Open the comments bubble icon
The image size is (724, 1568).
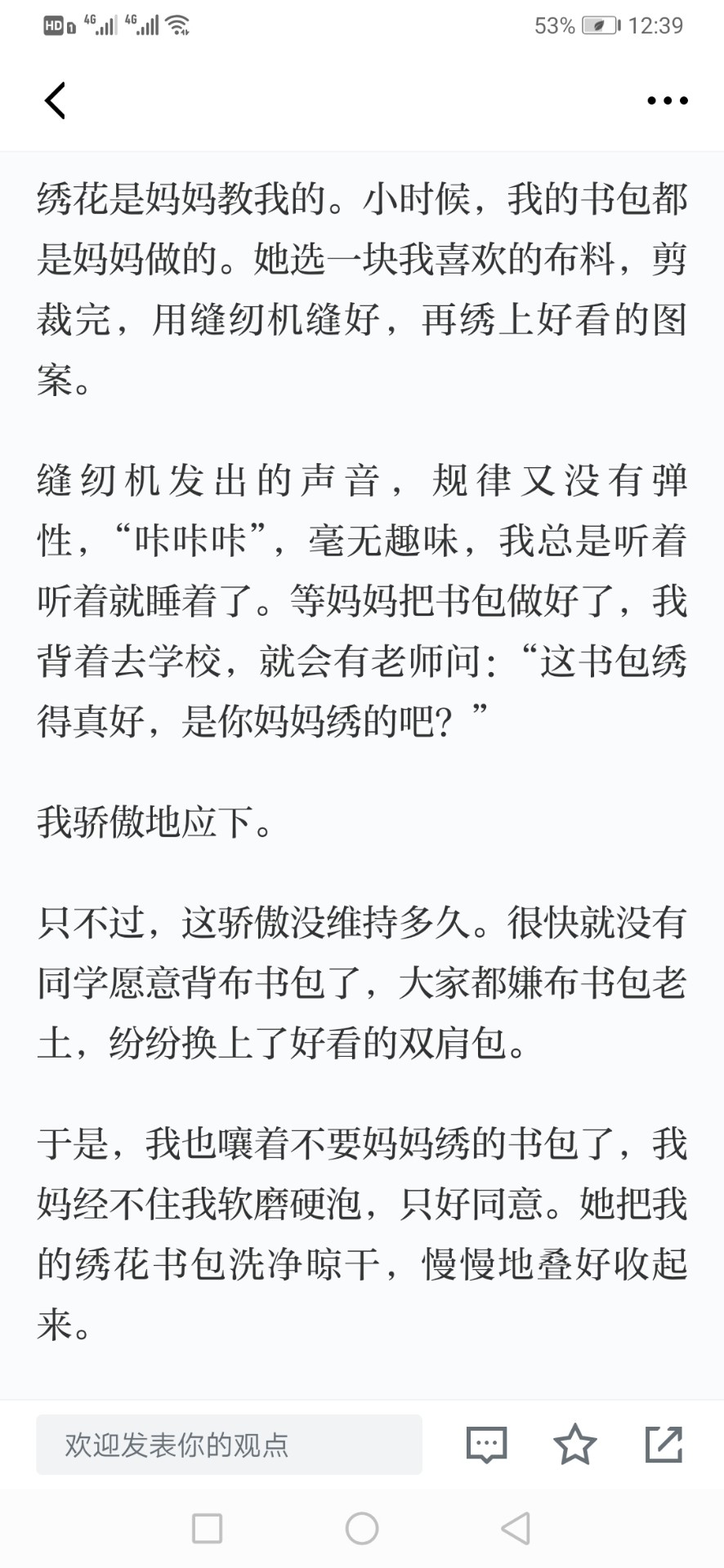tap(487, 1445)
